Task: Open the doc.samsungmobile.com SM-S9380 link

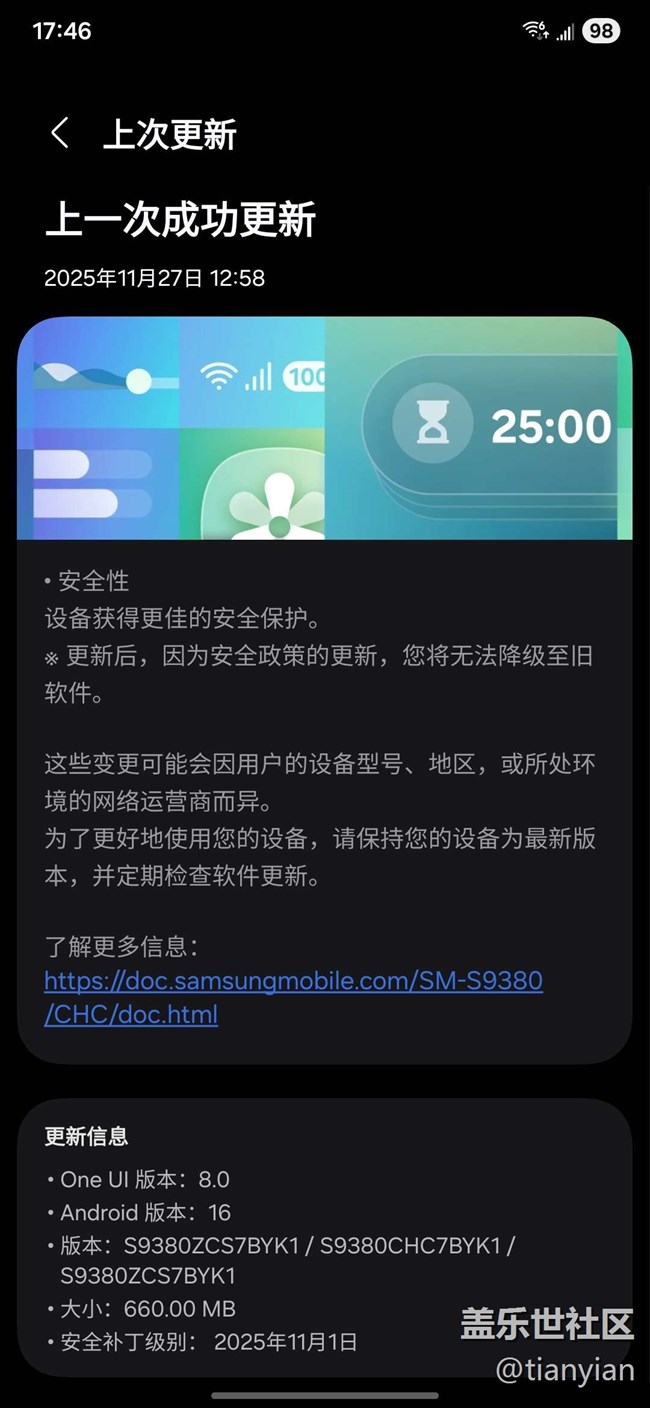Action: coord(293,981)
